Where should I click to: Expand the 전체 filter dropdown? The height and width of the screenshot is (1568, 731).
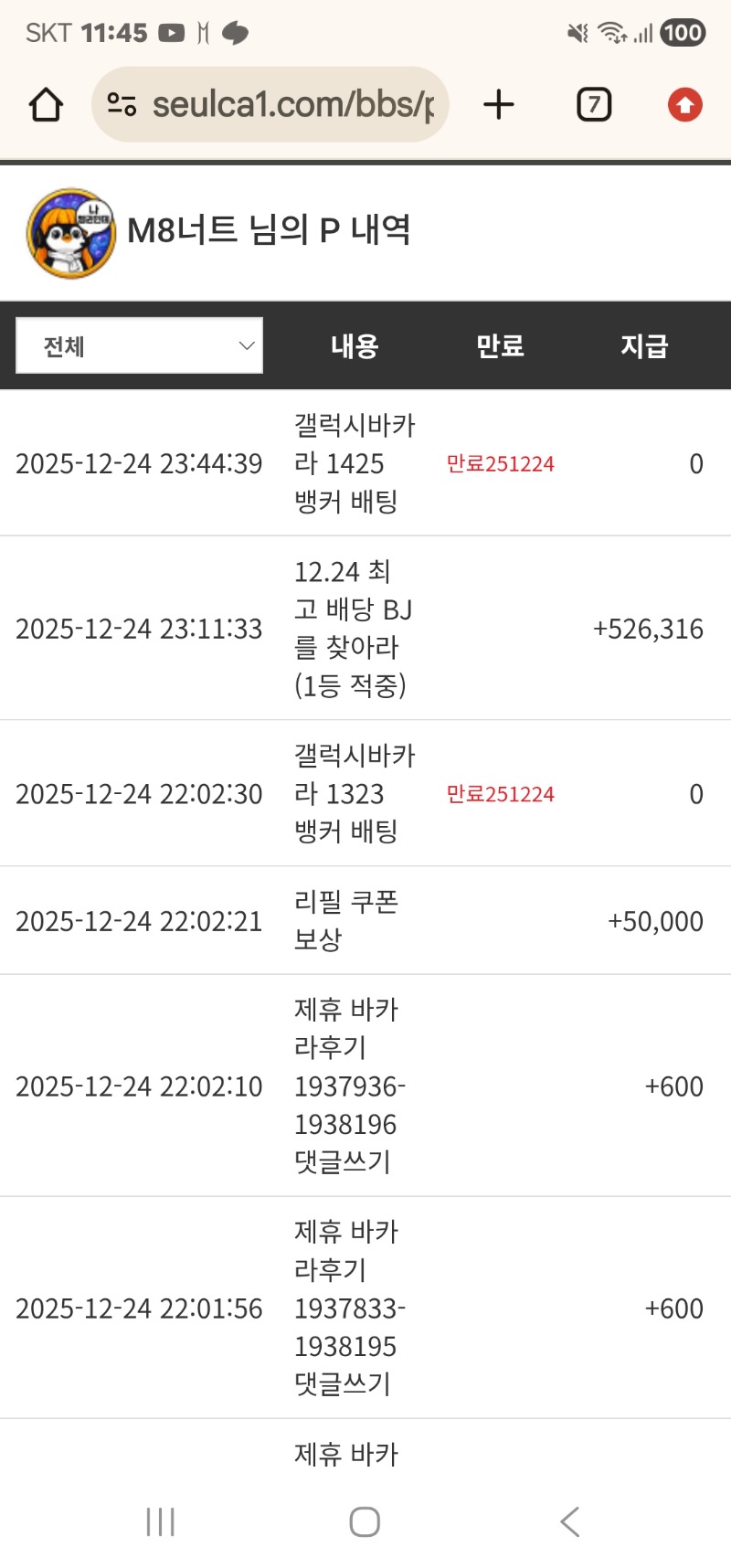click(x=140, y=346)
